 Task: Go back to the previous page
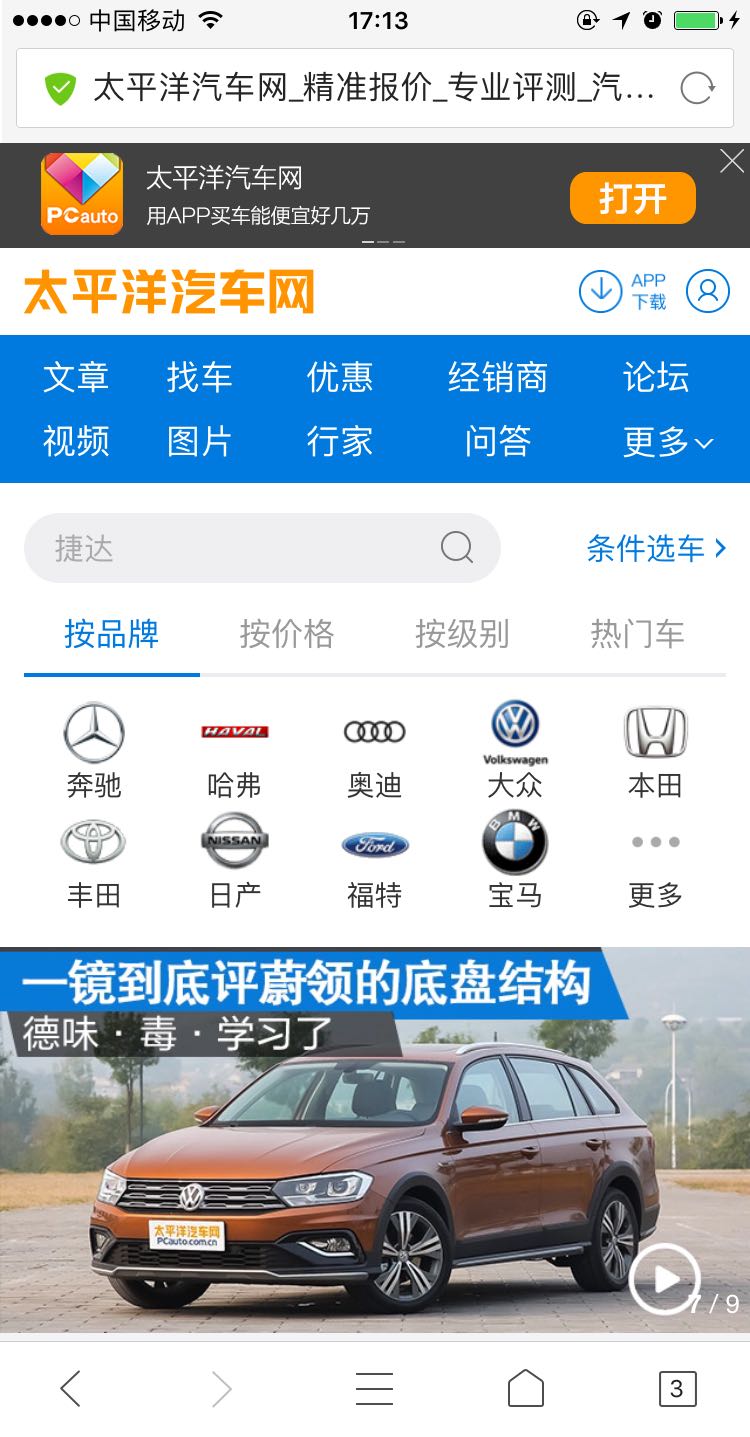(70, 1388)
